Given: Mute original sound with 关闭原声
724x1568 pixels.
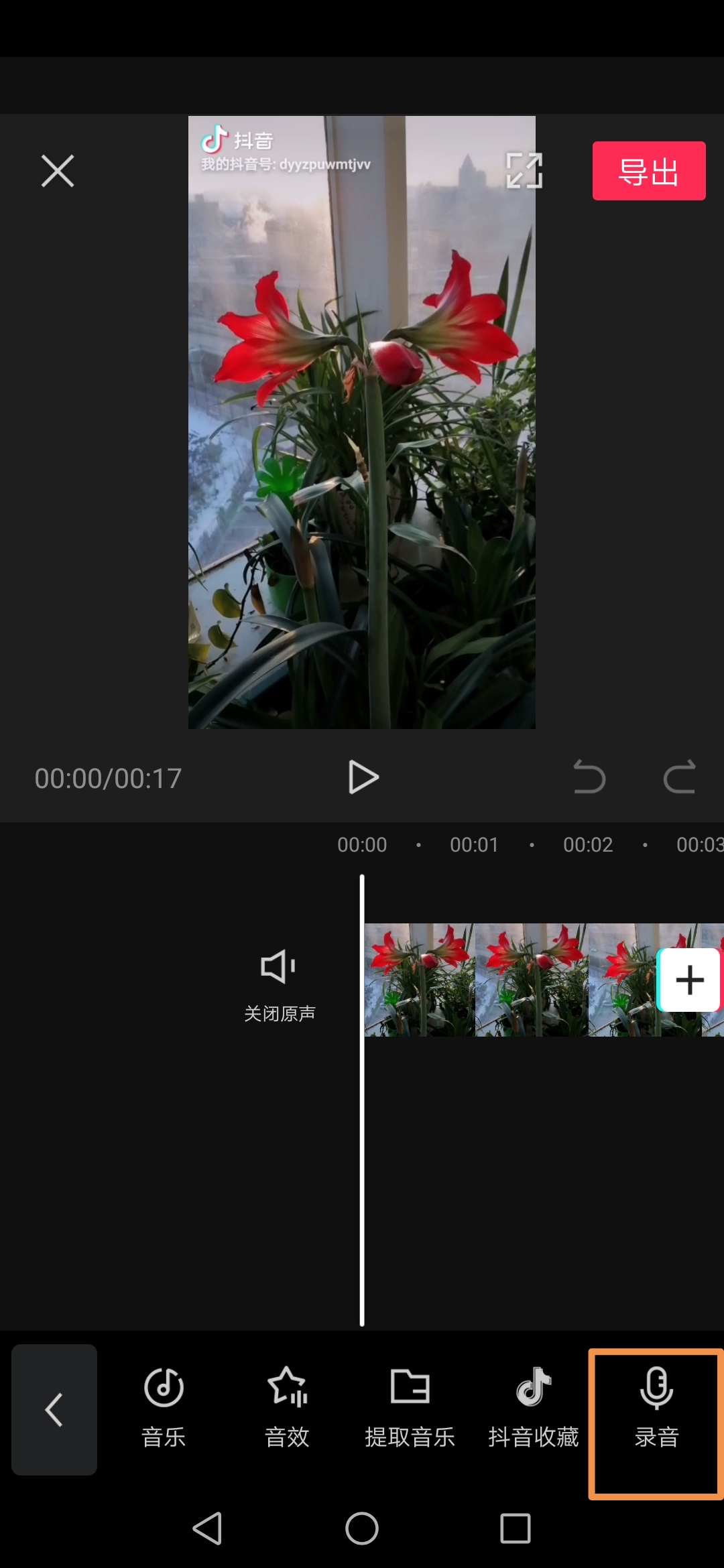Looking at the screenshot, I should point(279,984).
